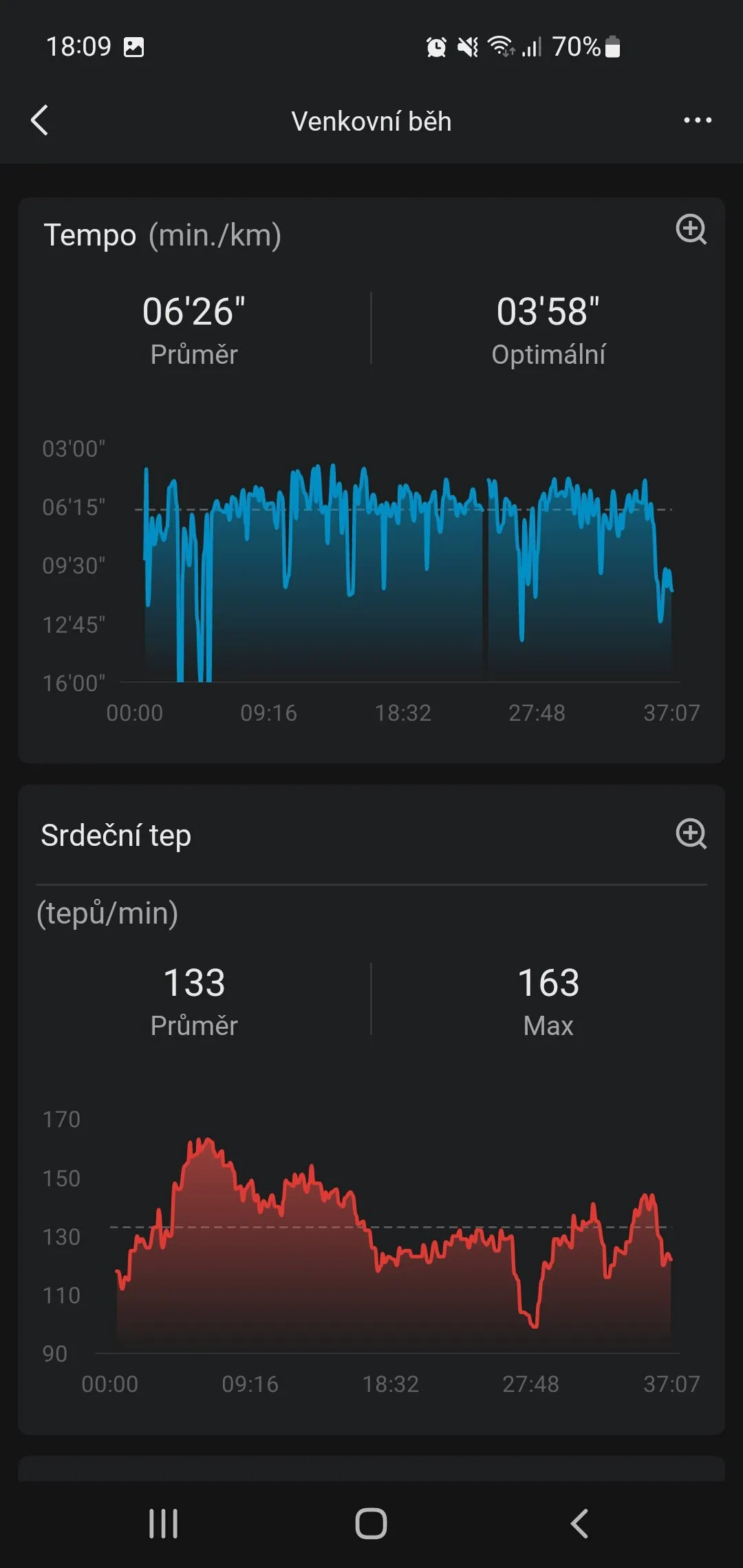Enlarge the Srdeční tep chart
The width and height of the screenshot is (743, 1568).
[x=691, y=834]
